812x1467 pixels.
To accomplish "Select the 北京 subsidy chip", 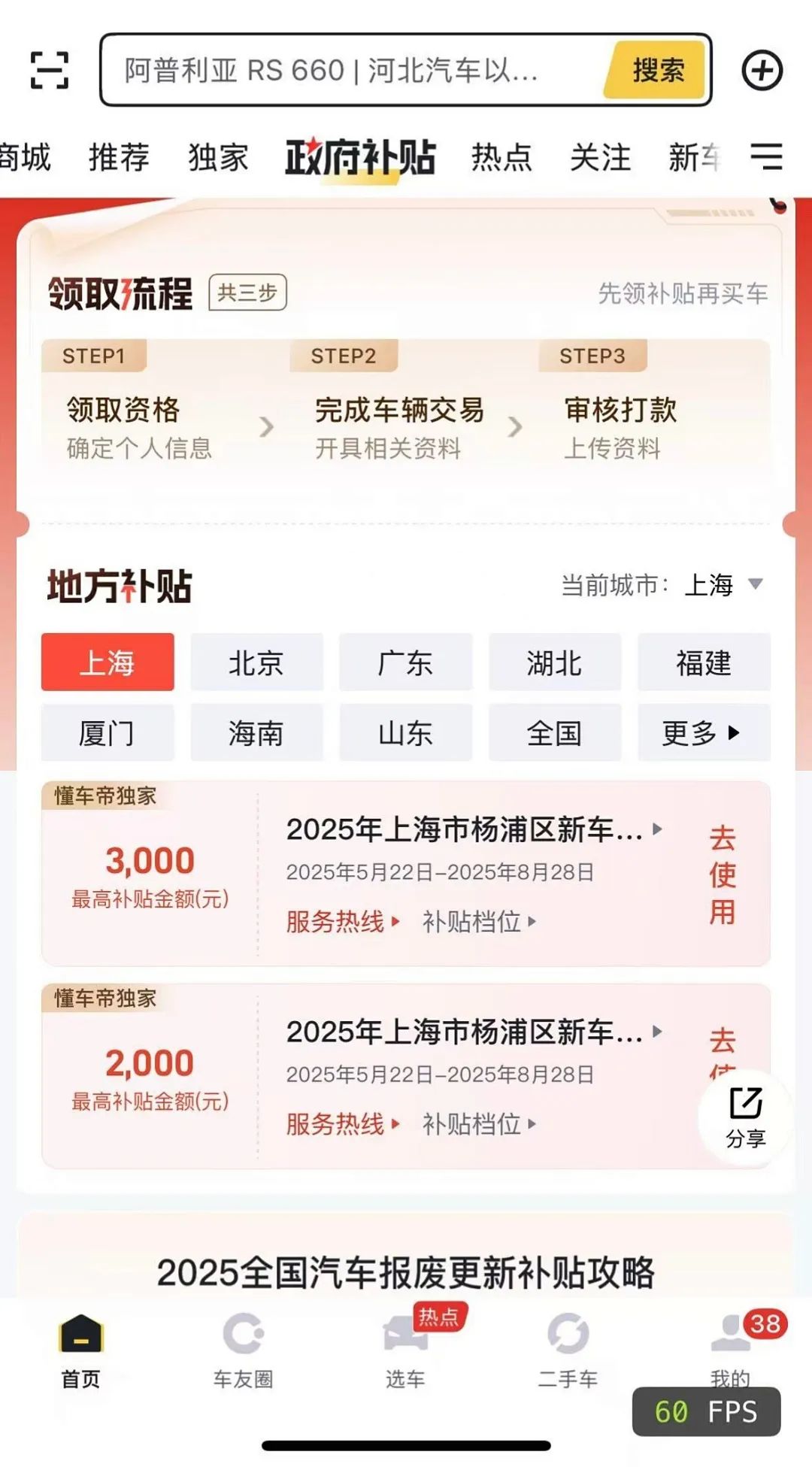I will (x=256, y=662).
